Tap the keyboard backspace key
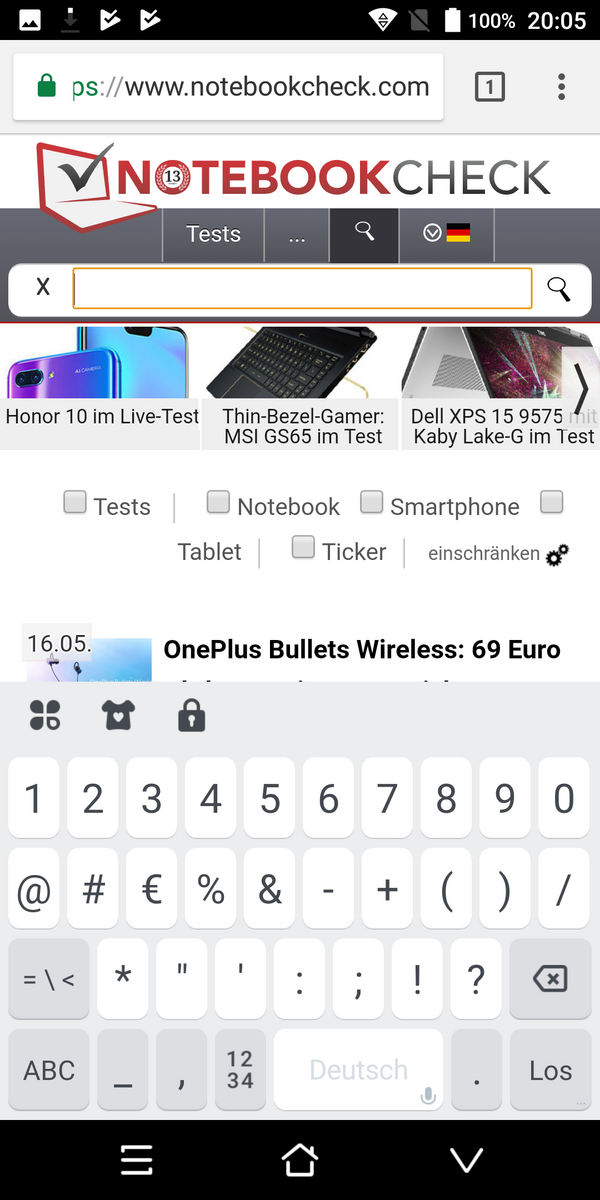Viewport: 600px width, 1200px height. point(550,978)
